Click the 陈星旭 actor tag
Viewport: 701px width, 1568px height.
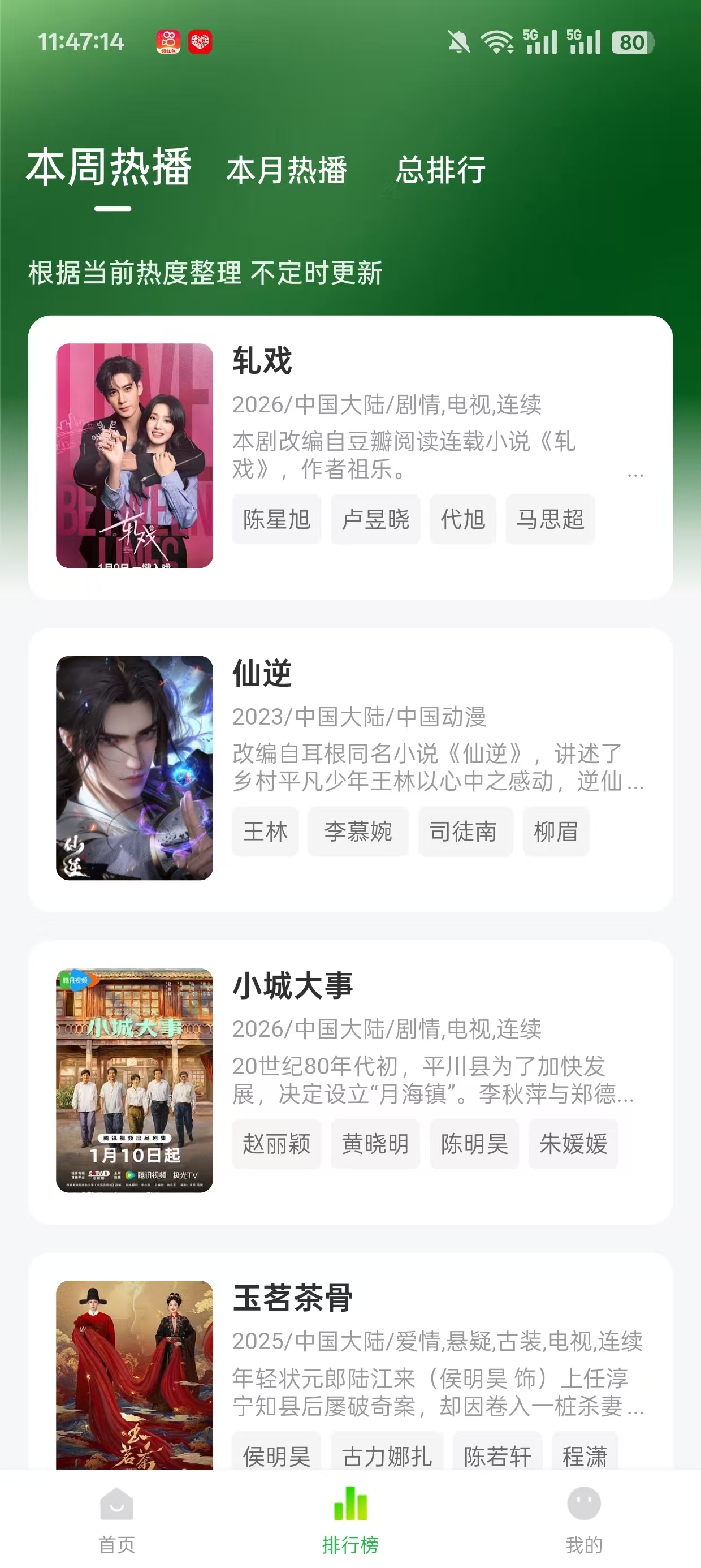pos(277,519)
